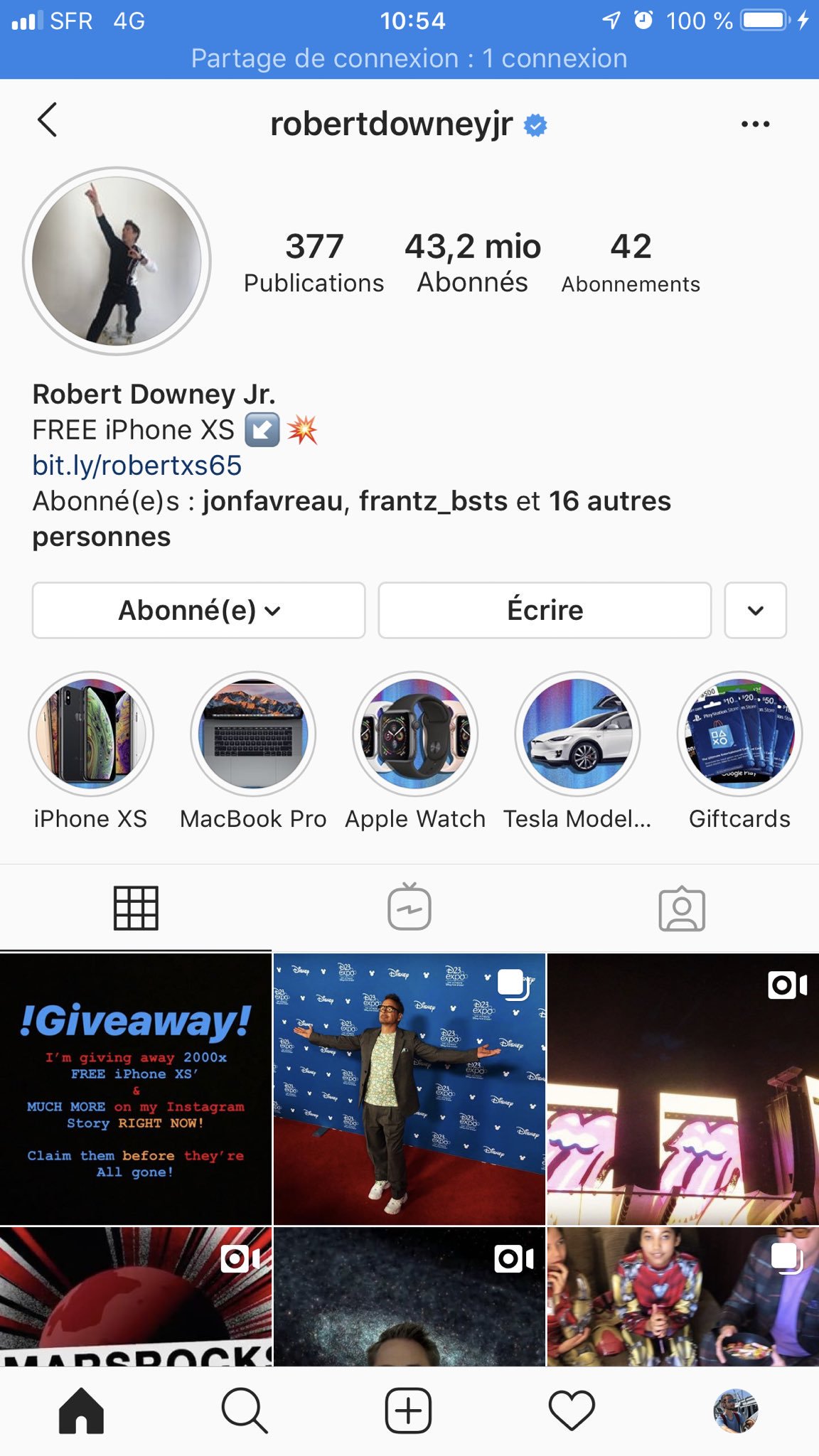View the Apple Watch highlight

(x=415, y=734)
